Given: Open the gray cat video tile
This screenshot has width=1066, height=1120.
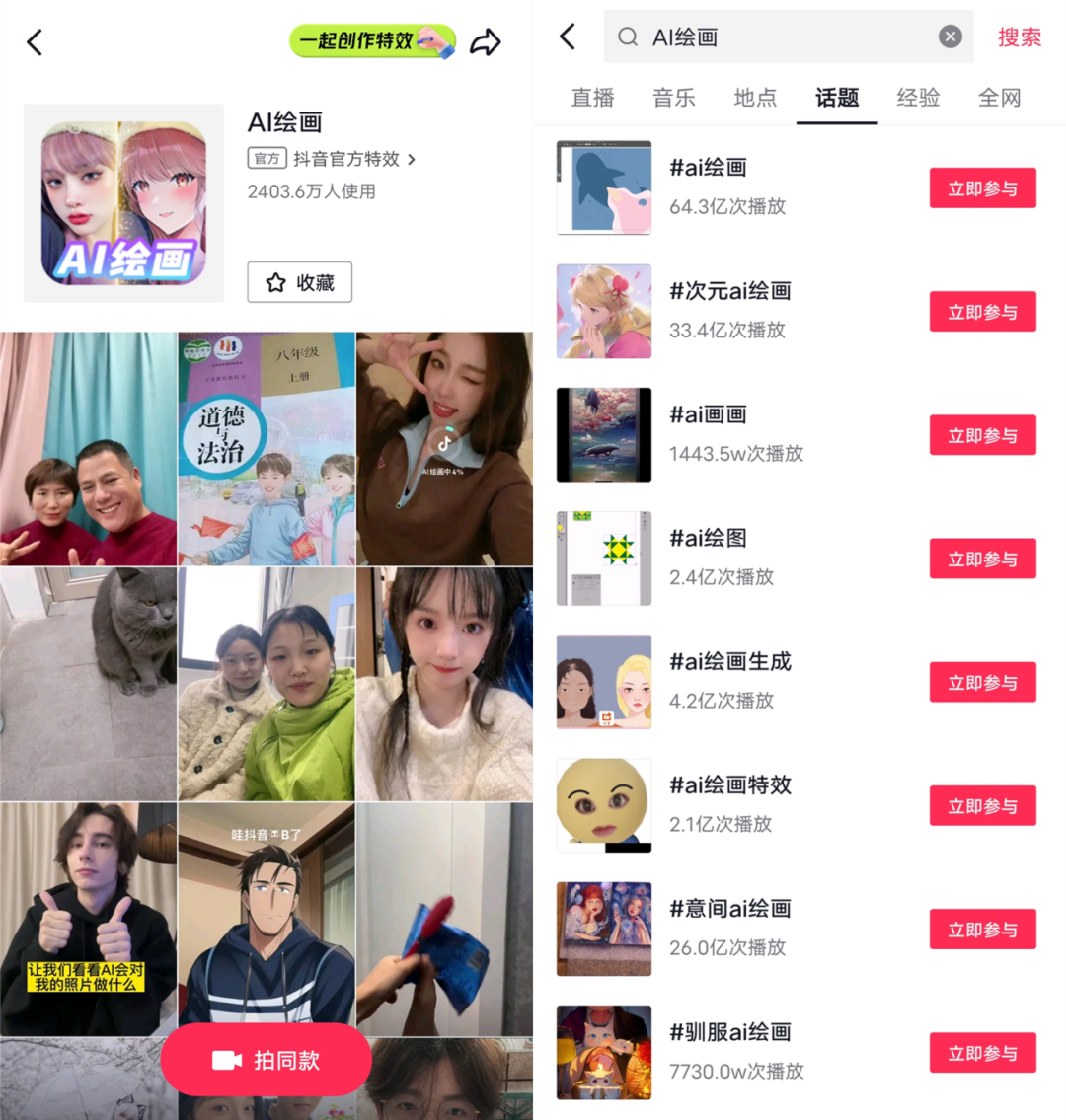Looking at the screenshot, I should click(88, 683).
